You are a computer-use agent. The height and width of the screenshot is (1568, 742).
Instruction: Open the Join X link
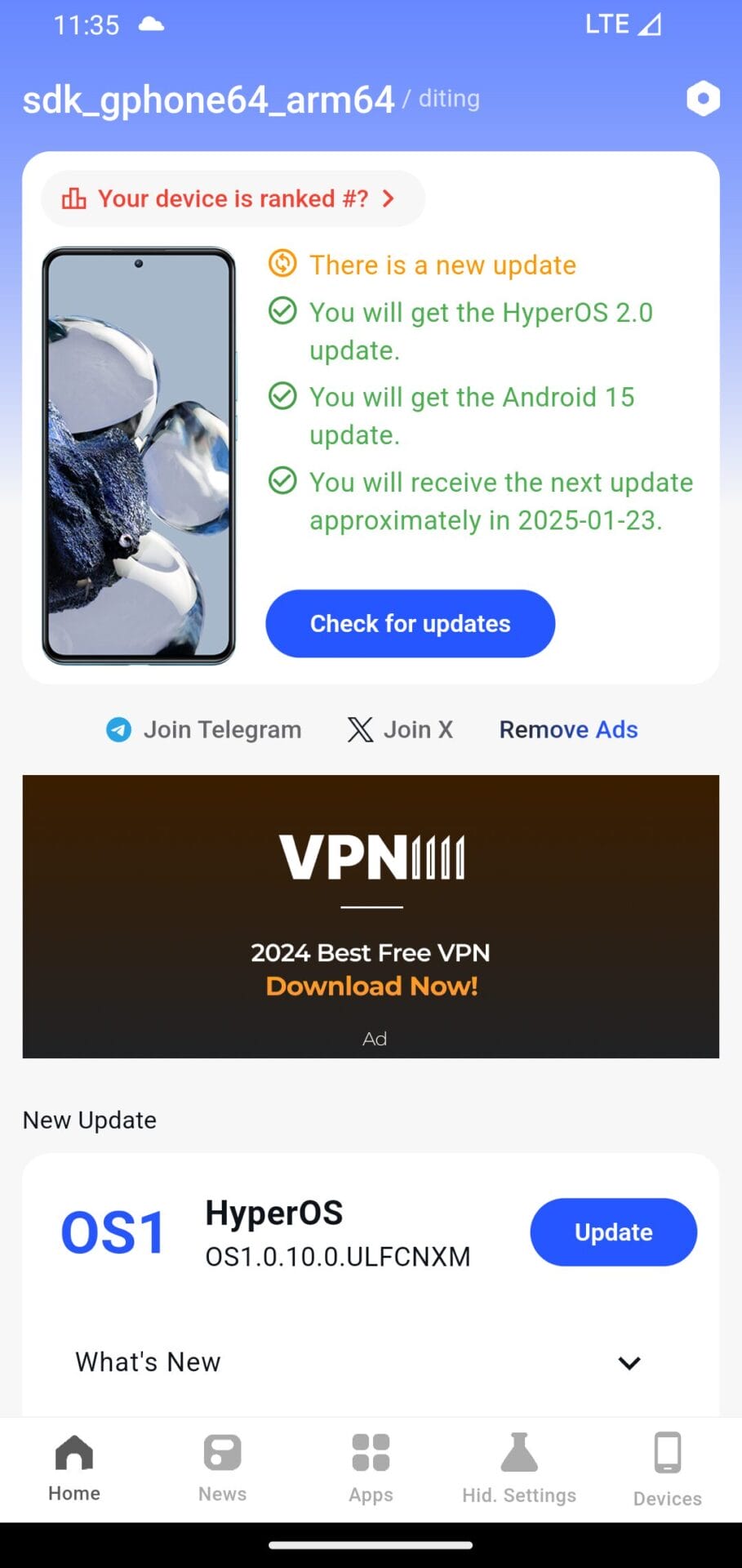[x=401, y=729]
